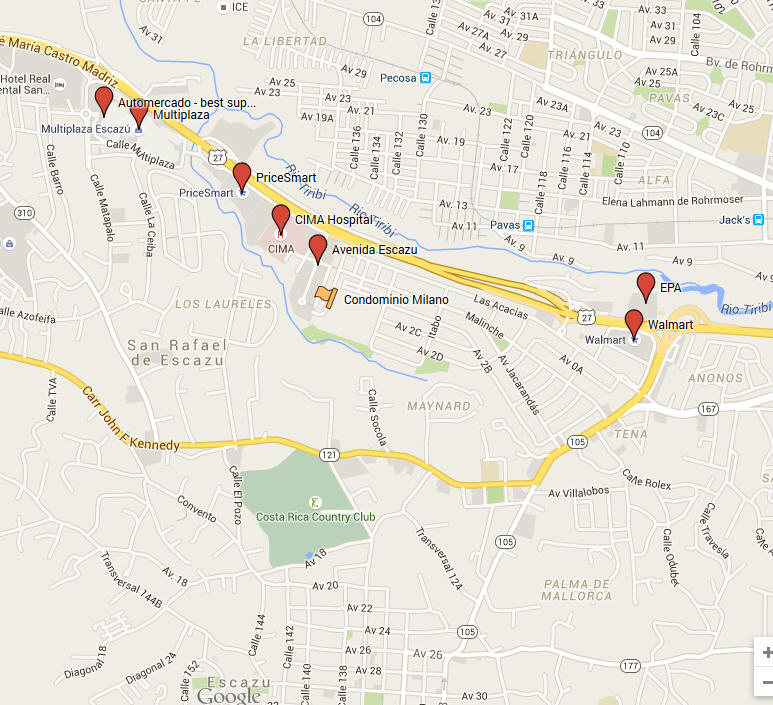Tap the CIMA Hospital pin
Viewport: 773px width, 705px height.
[281, 216]
